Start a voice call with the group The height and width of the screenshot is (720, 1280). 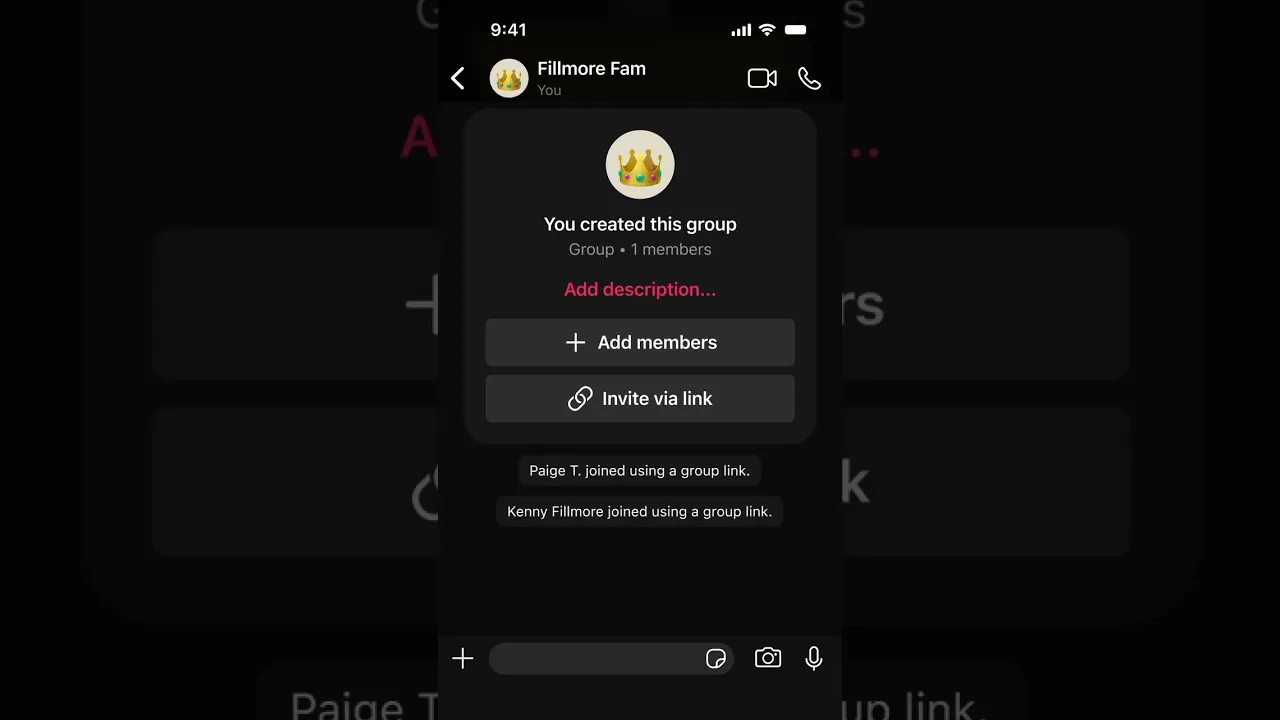click(x=810, y=78)
